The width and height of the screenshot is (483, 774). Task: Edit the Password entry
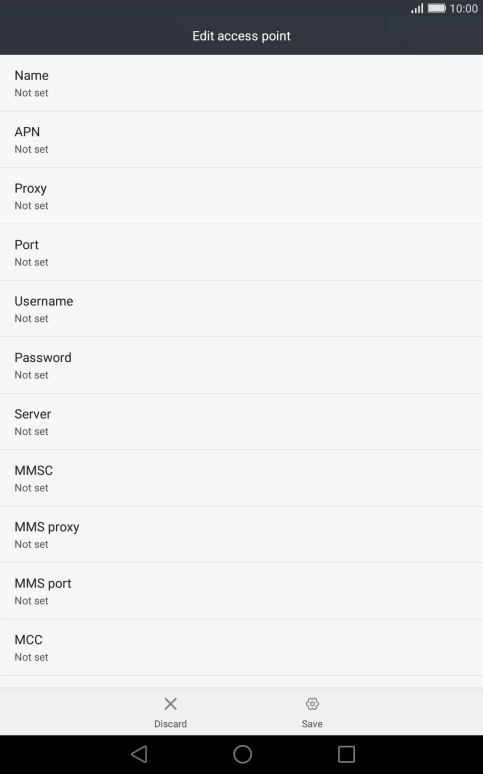point(242,365)
